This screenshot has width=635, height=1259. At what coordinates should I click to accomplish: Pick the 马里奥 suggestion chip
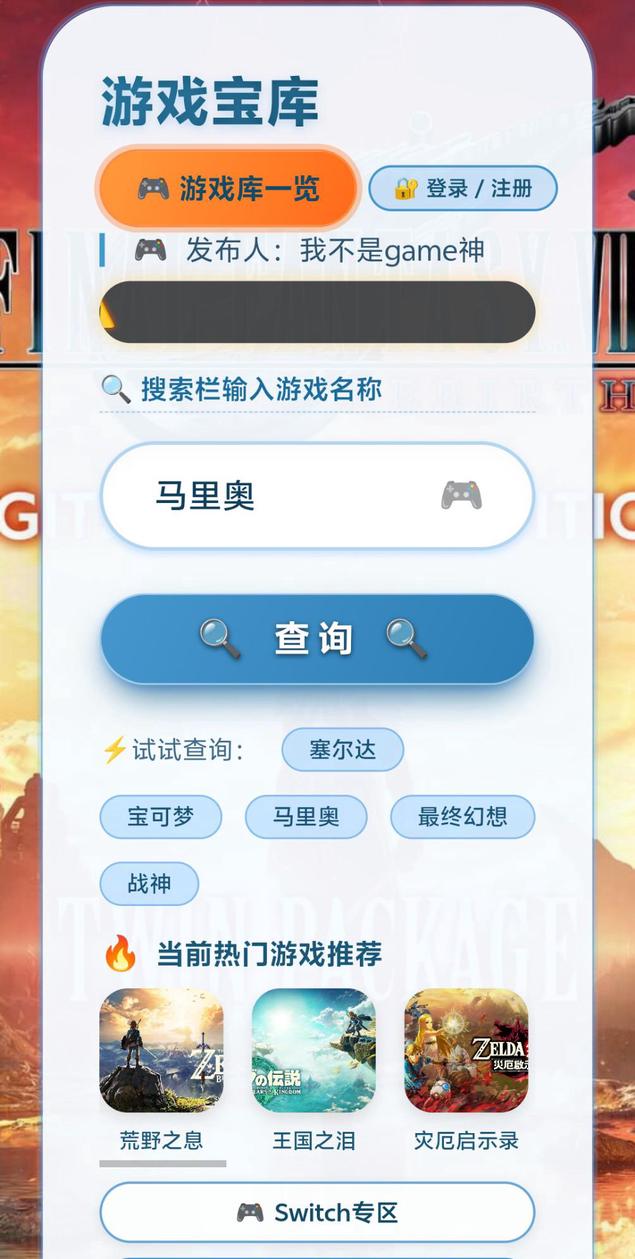(x=306, y=817)
